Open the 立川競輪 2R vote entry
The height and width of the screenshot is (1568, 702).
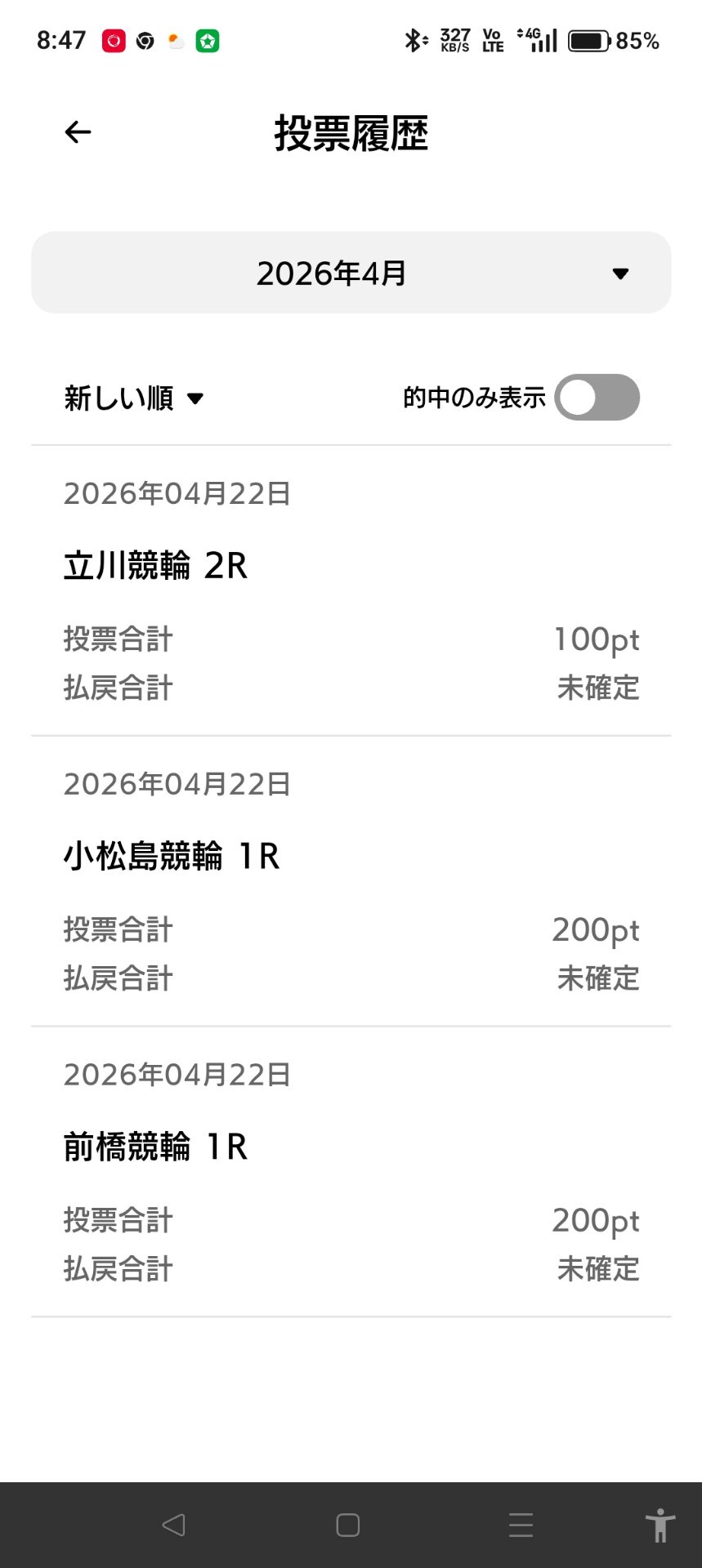pos(351,590)
